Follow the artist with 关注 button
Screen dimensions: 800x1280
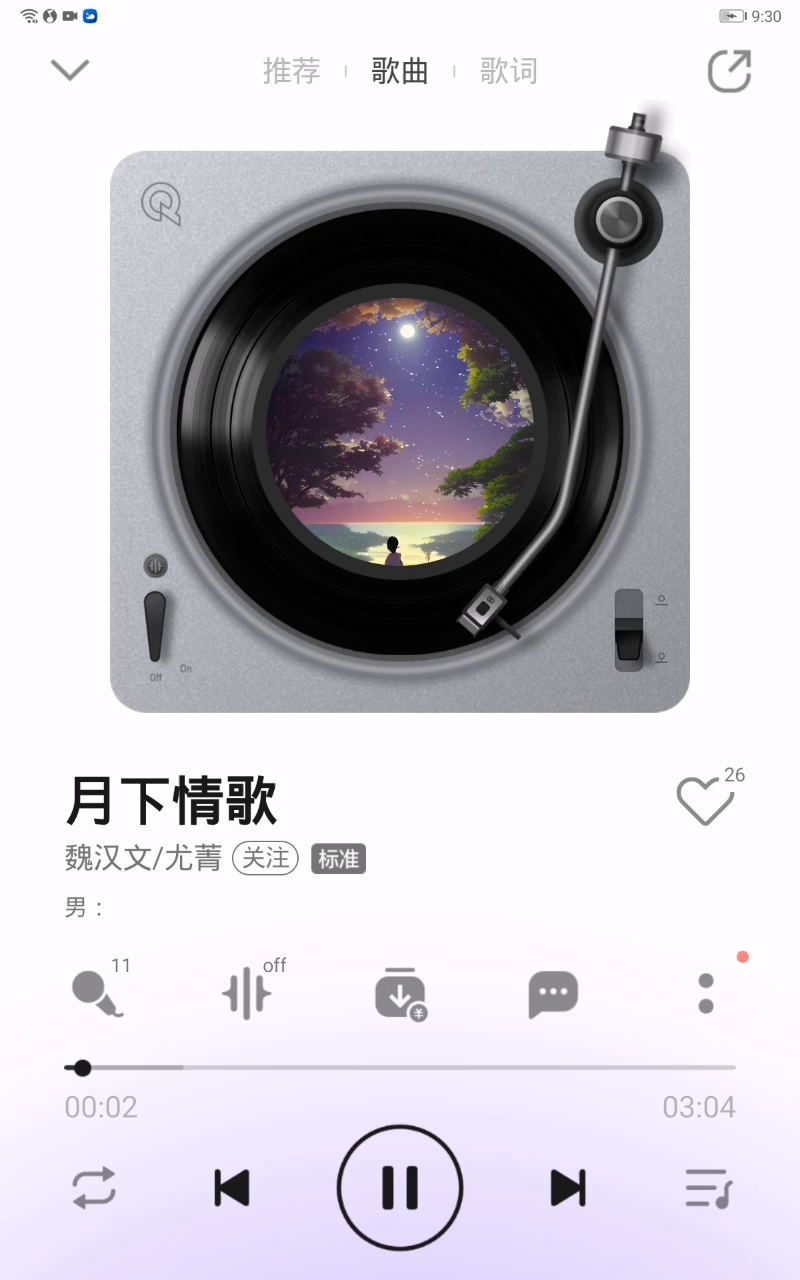(x=265, y=858)
